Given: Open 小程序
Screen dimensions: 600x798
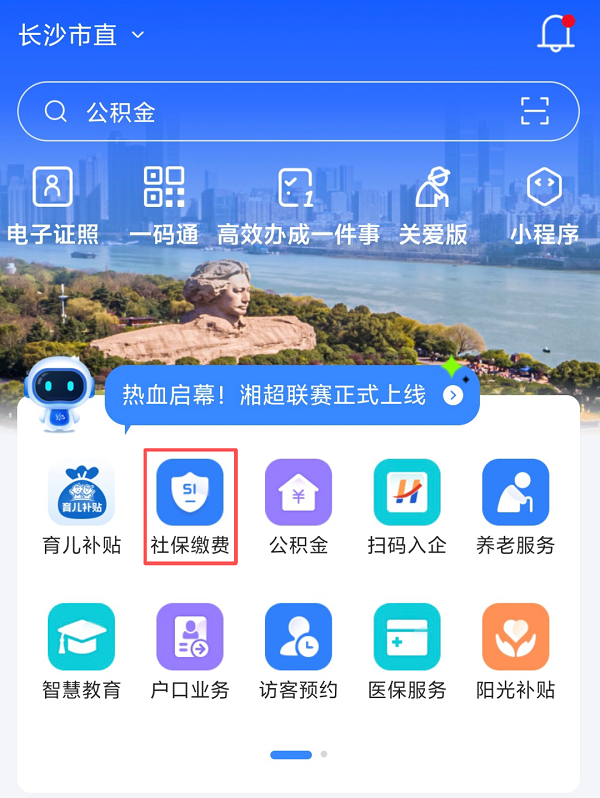Looking at the screenshot, I should click(544, 205).
